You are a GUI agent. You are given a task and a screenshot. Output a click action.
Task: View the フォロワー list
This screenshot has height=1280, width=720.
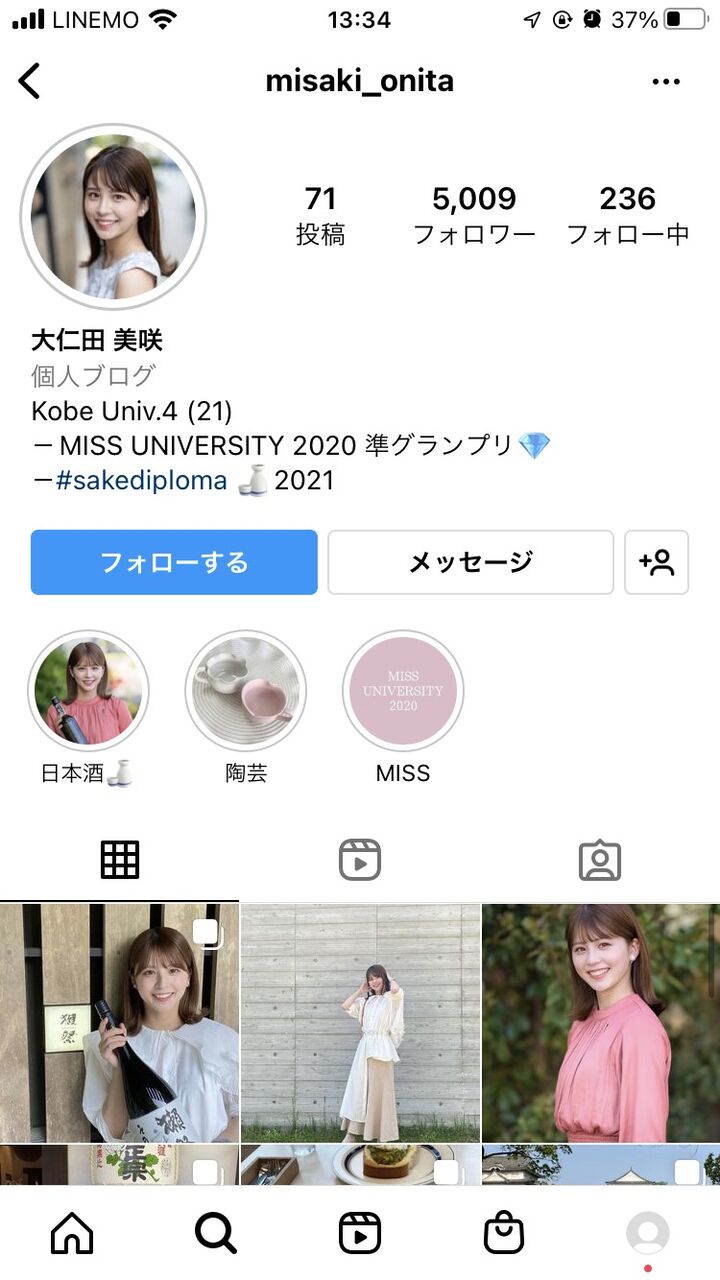click(x=475, y=215)
